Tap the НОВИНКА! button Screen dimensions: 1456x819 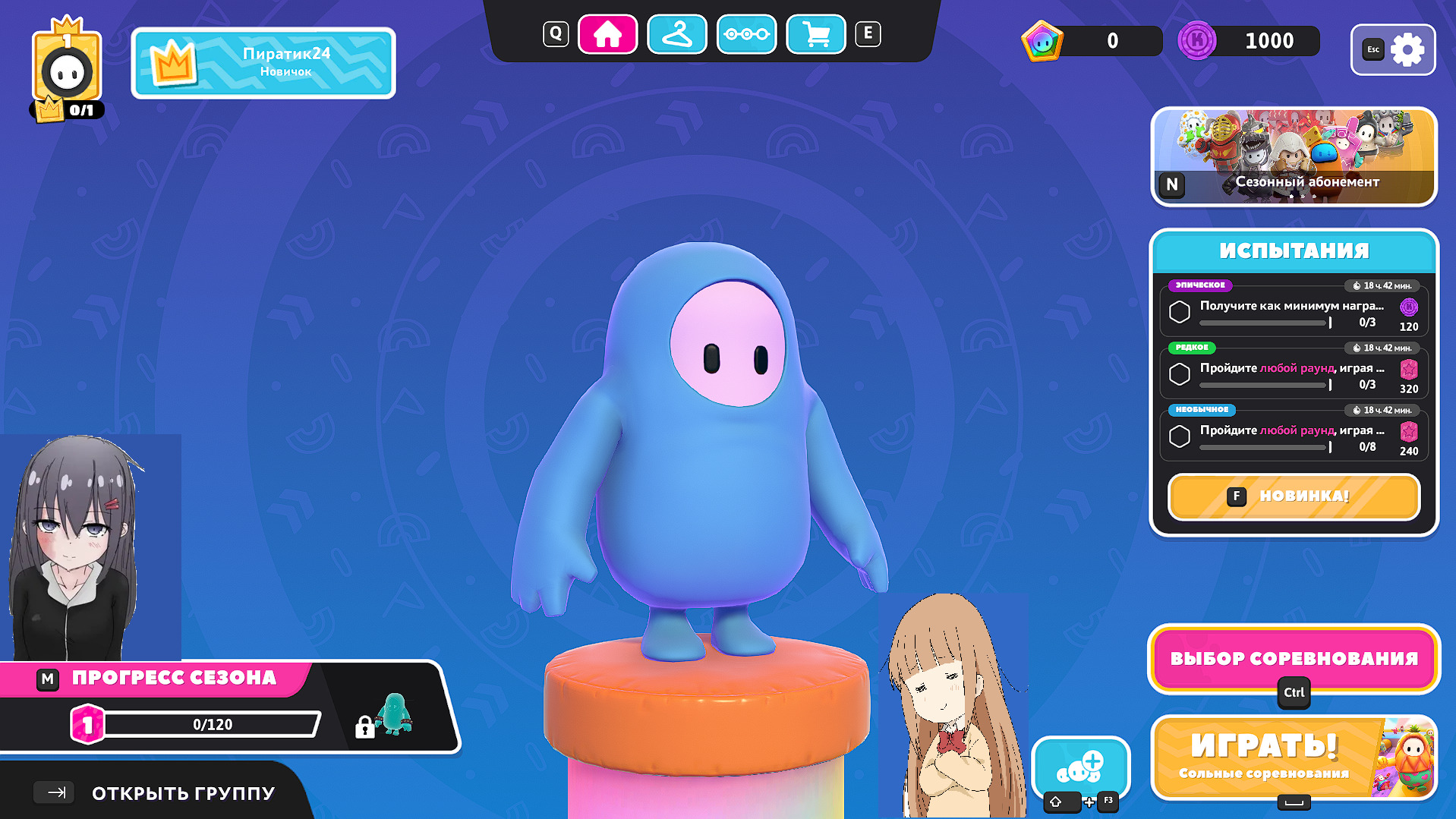pyautogui.click(x=1294, y=496)
